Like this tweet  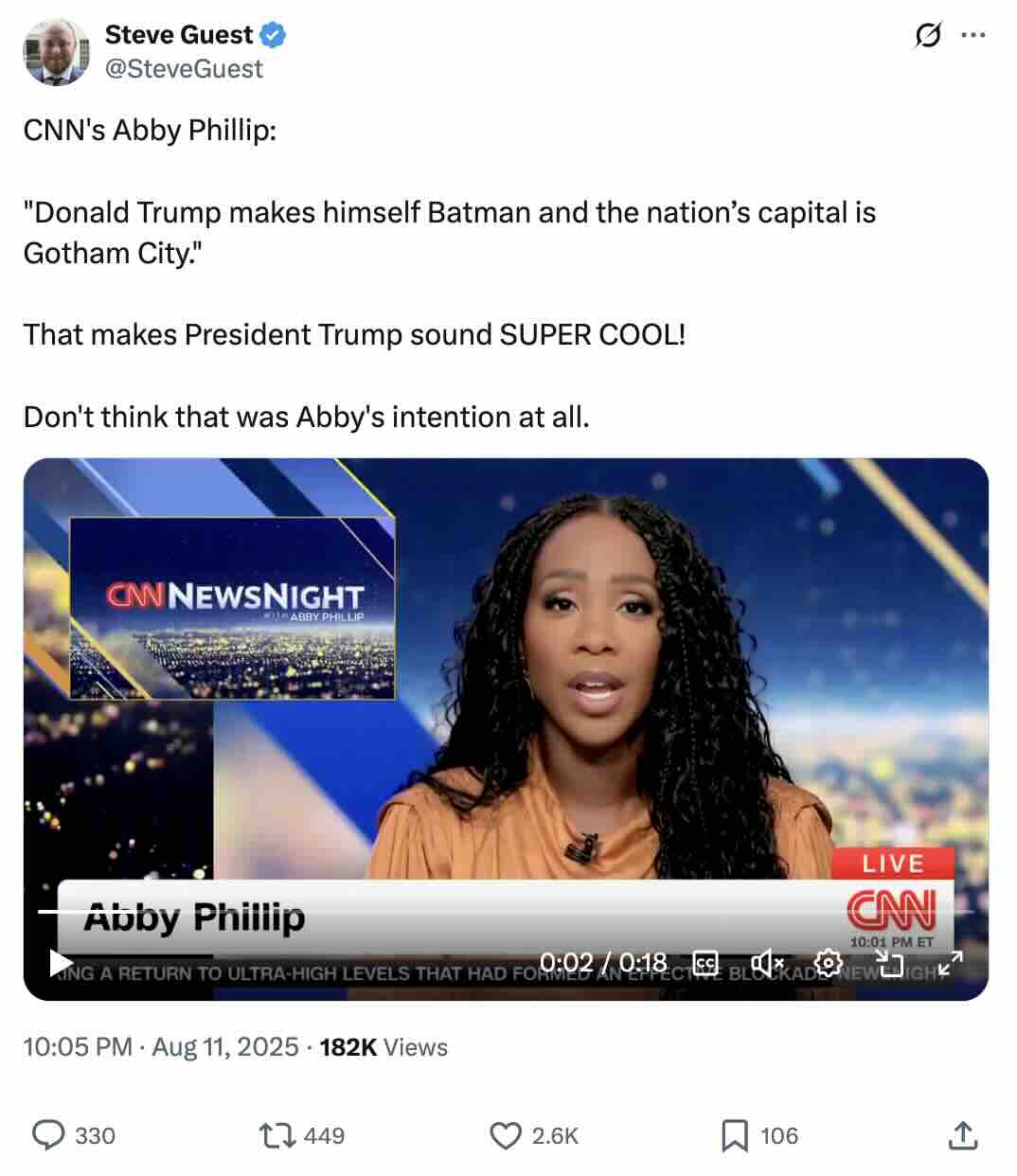[506, 1135]
